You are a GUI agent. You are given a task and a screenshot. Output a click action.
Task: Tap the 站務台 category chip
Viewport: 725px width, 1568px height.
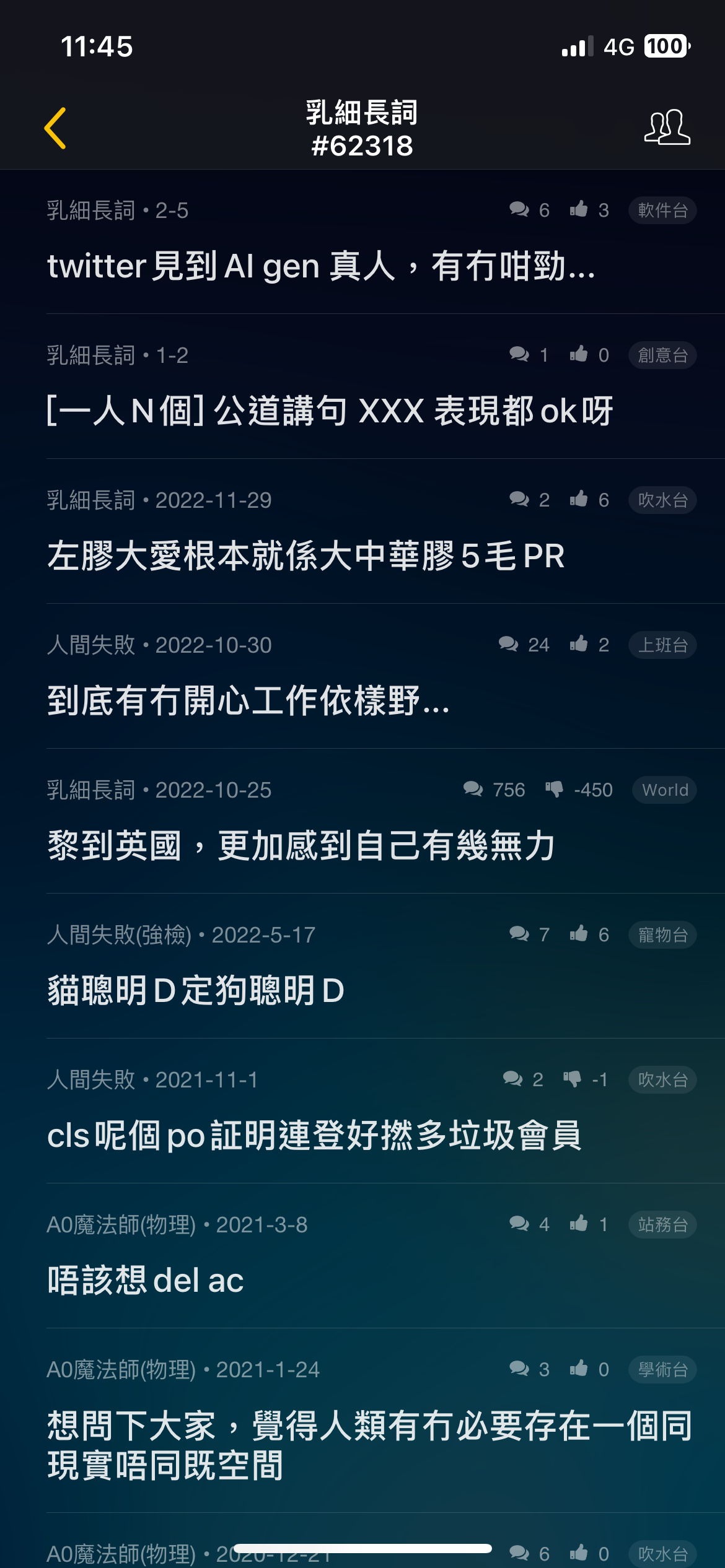point(662,1225)
